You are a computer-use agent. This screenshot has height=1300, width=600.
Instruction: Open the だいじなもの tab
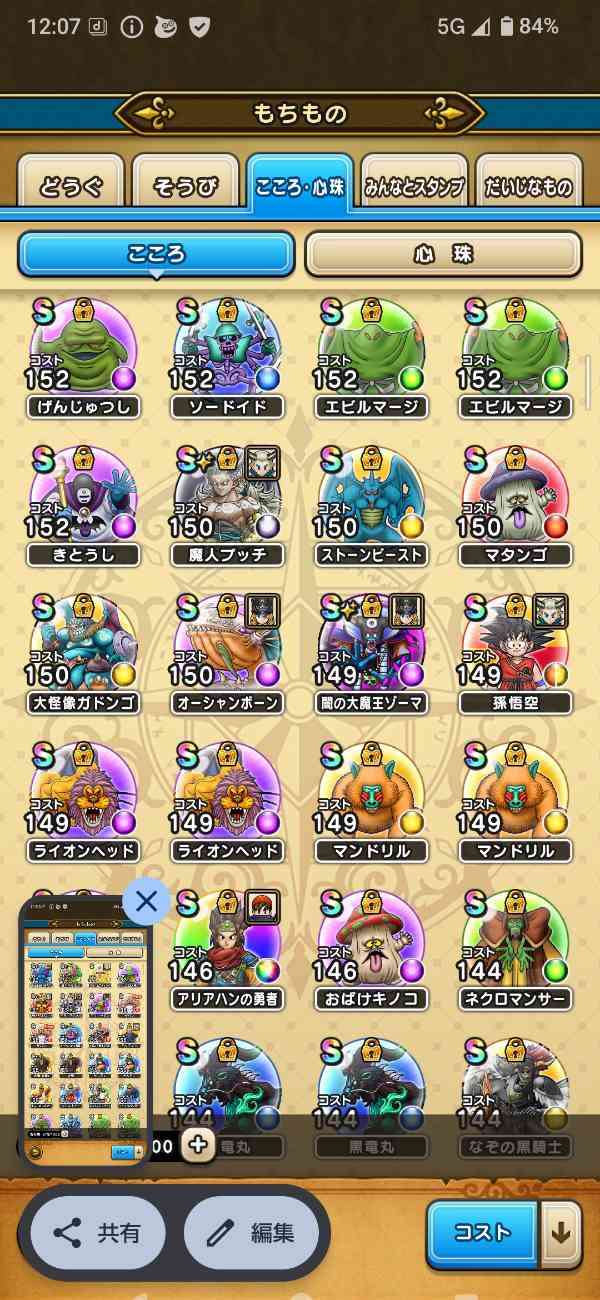pos(528,186)
